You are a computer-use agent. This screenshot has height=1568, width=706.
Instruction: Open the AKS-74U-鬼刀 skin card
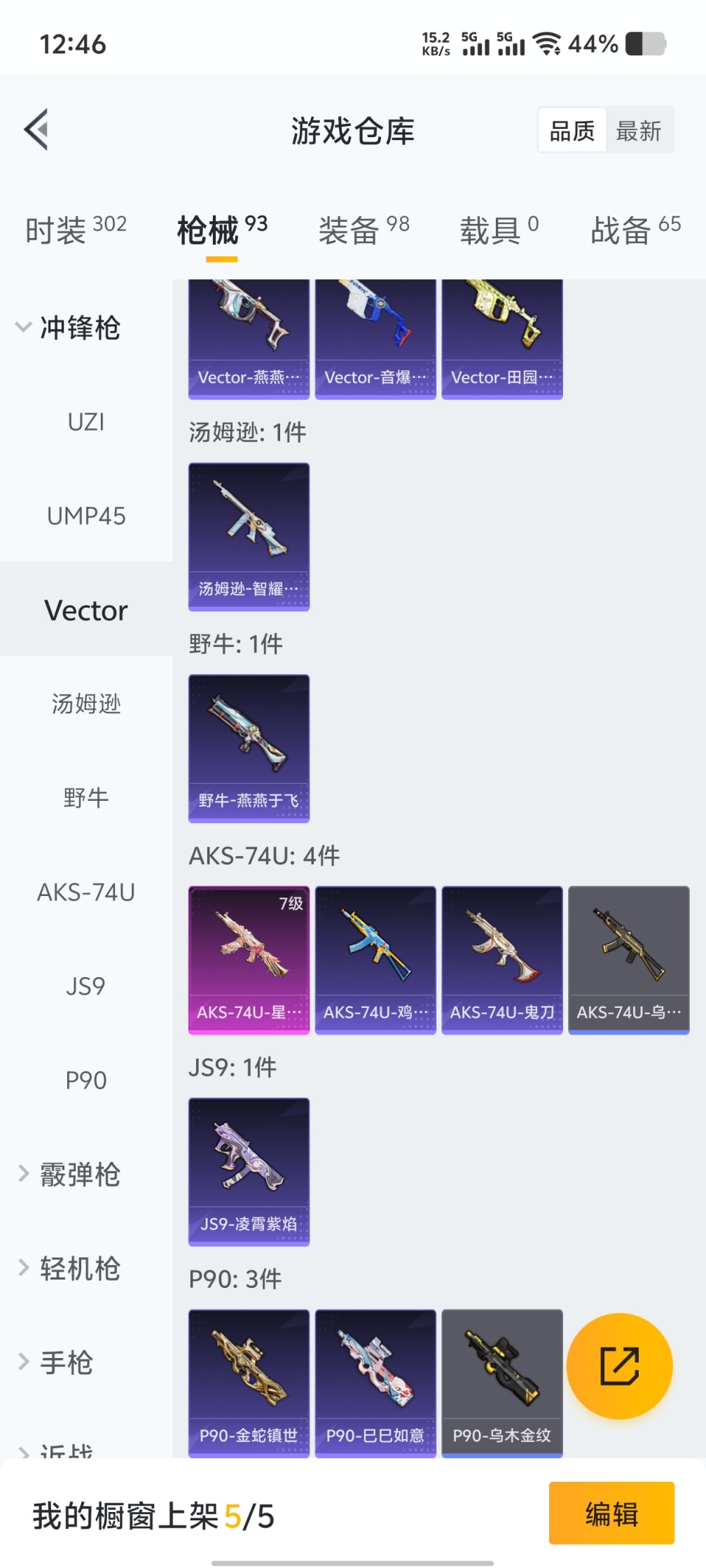pos(501,960)
